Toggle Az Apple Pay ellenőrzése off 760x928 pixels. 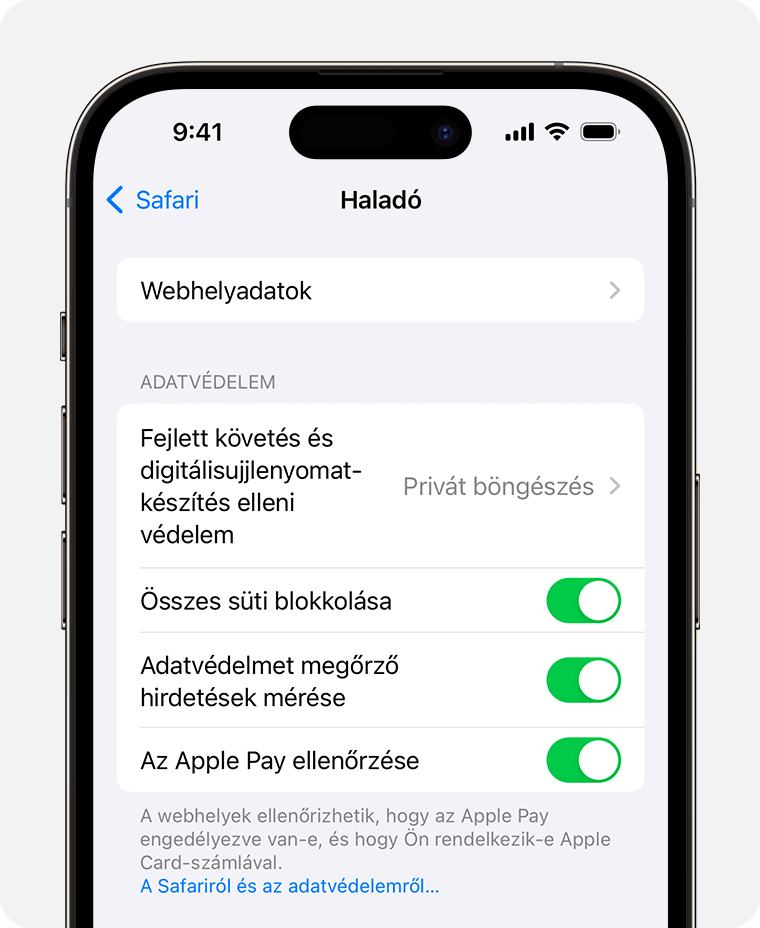click(x=585, y=759)
